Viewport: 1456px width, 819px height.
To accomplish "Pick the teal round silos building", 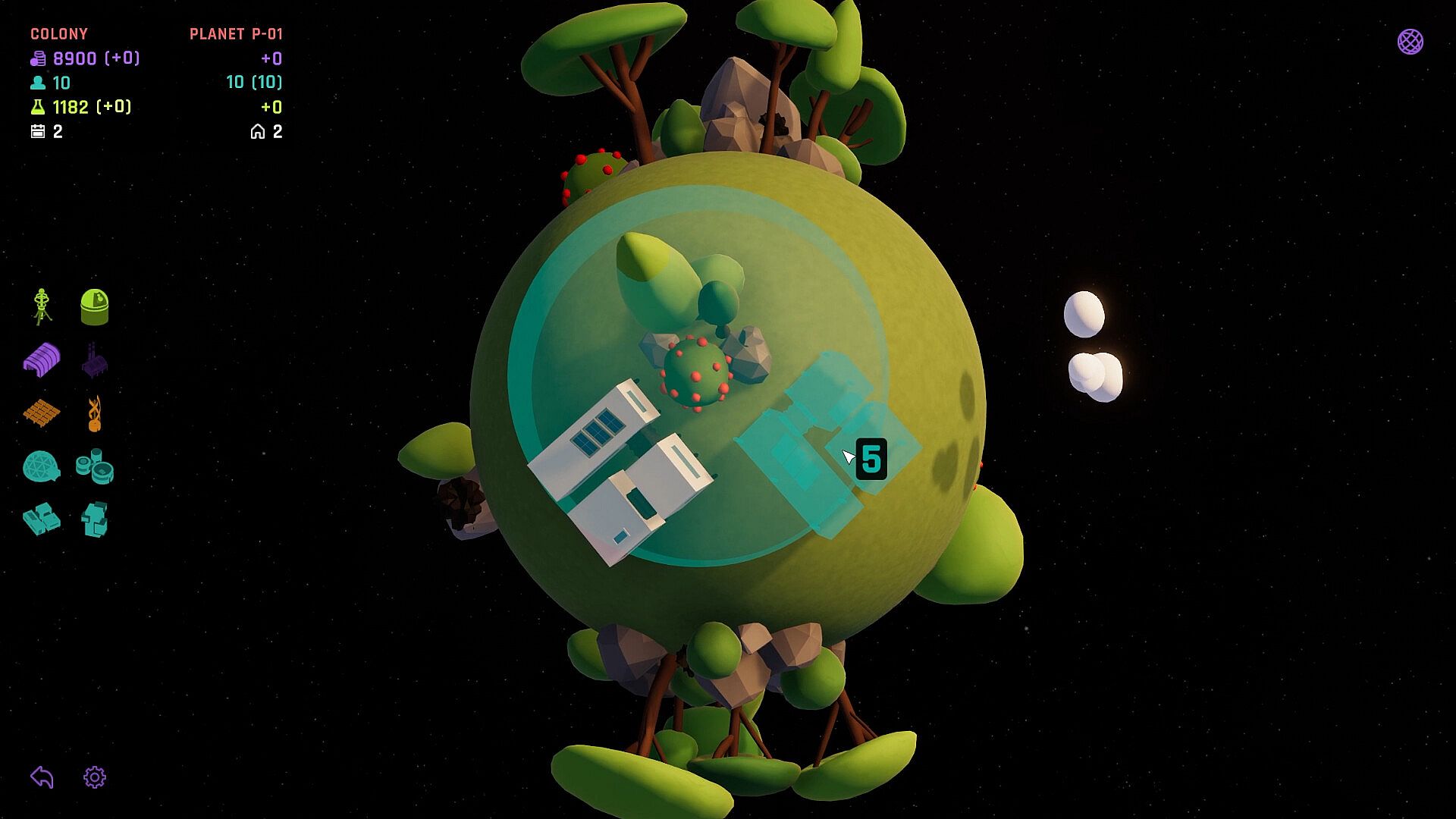I will (x=95, y=466).
